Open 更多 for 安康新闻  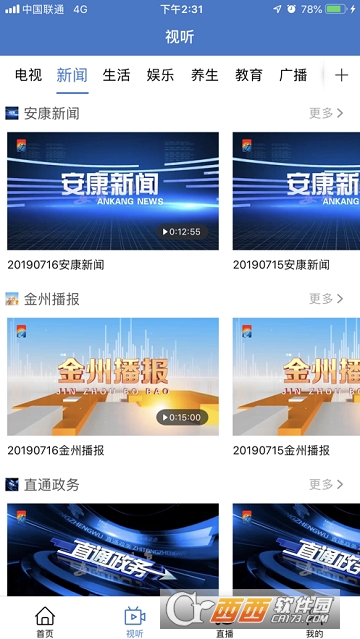pos(326,113)
